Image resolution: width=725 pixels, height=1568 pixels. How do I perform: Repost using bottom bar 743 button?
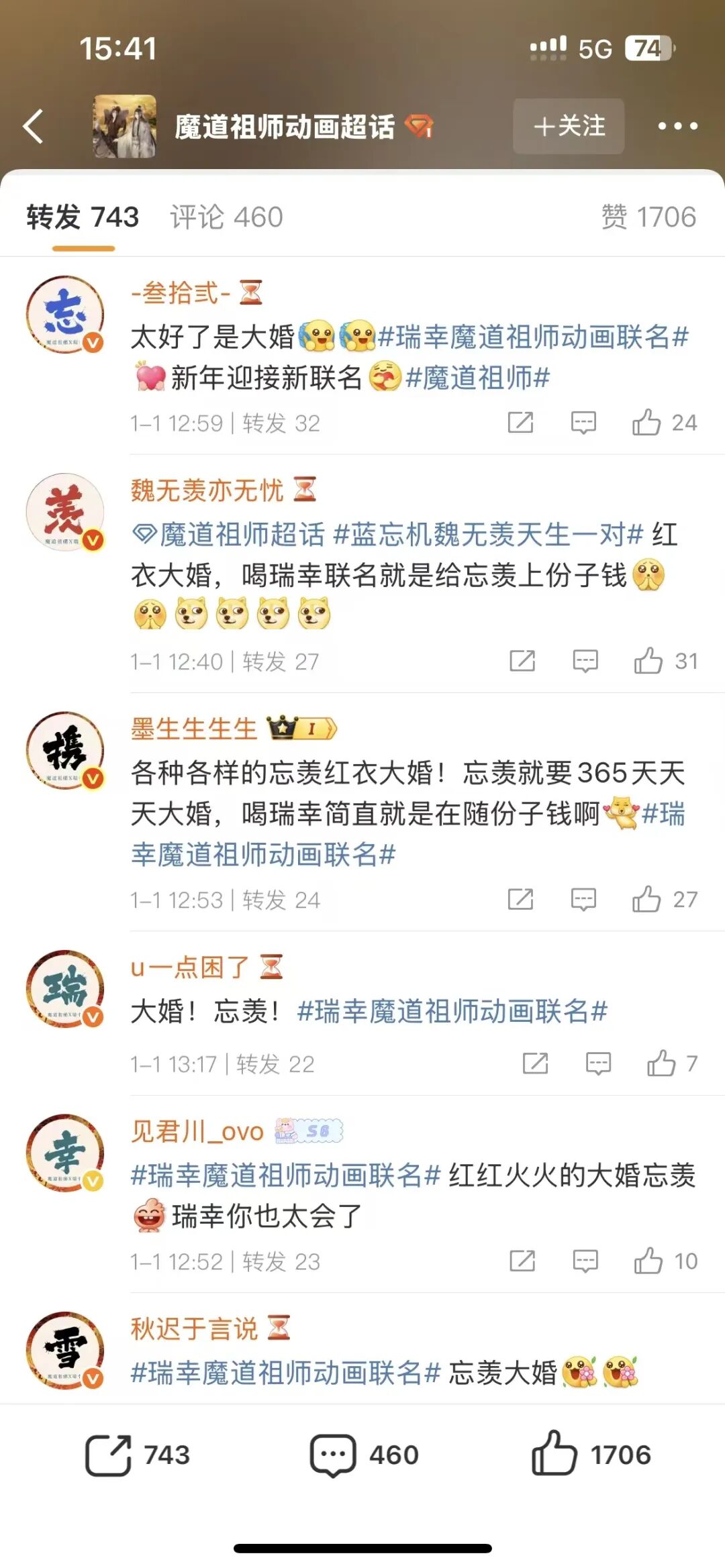(x=138, y=1455)
